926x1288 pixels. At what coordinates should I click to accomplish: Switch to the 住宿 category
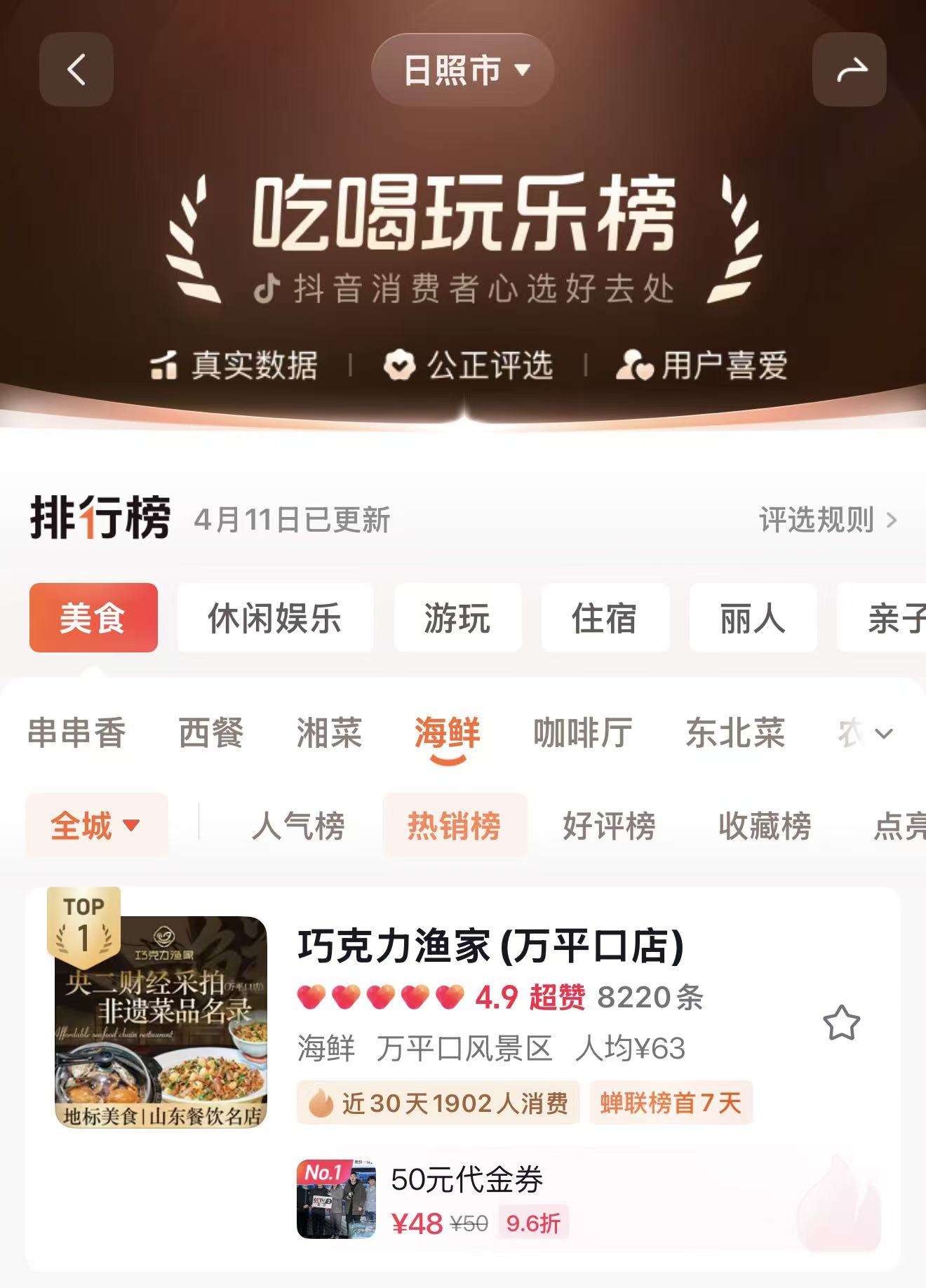pos(605,618)
